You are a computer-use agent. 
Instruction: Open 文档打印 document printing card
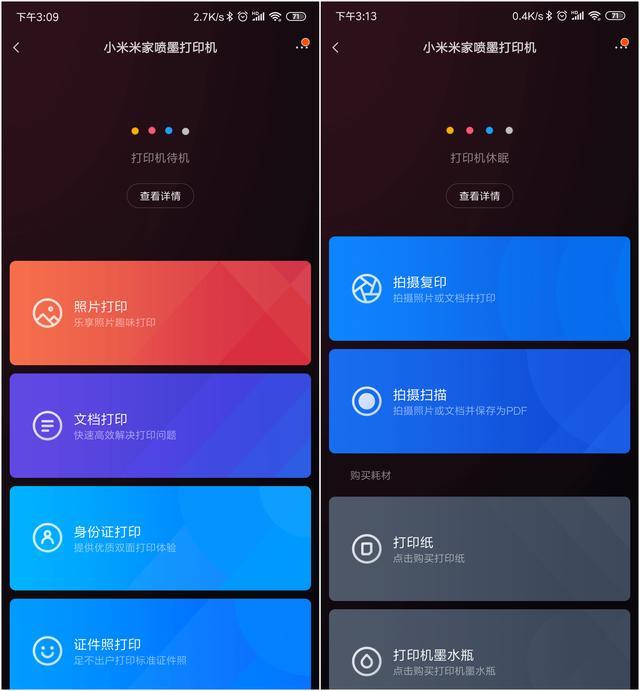(160, 425)
